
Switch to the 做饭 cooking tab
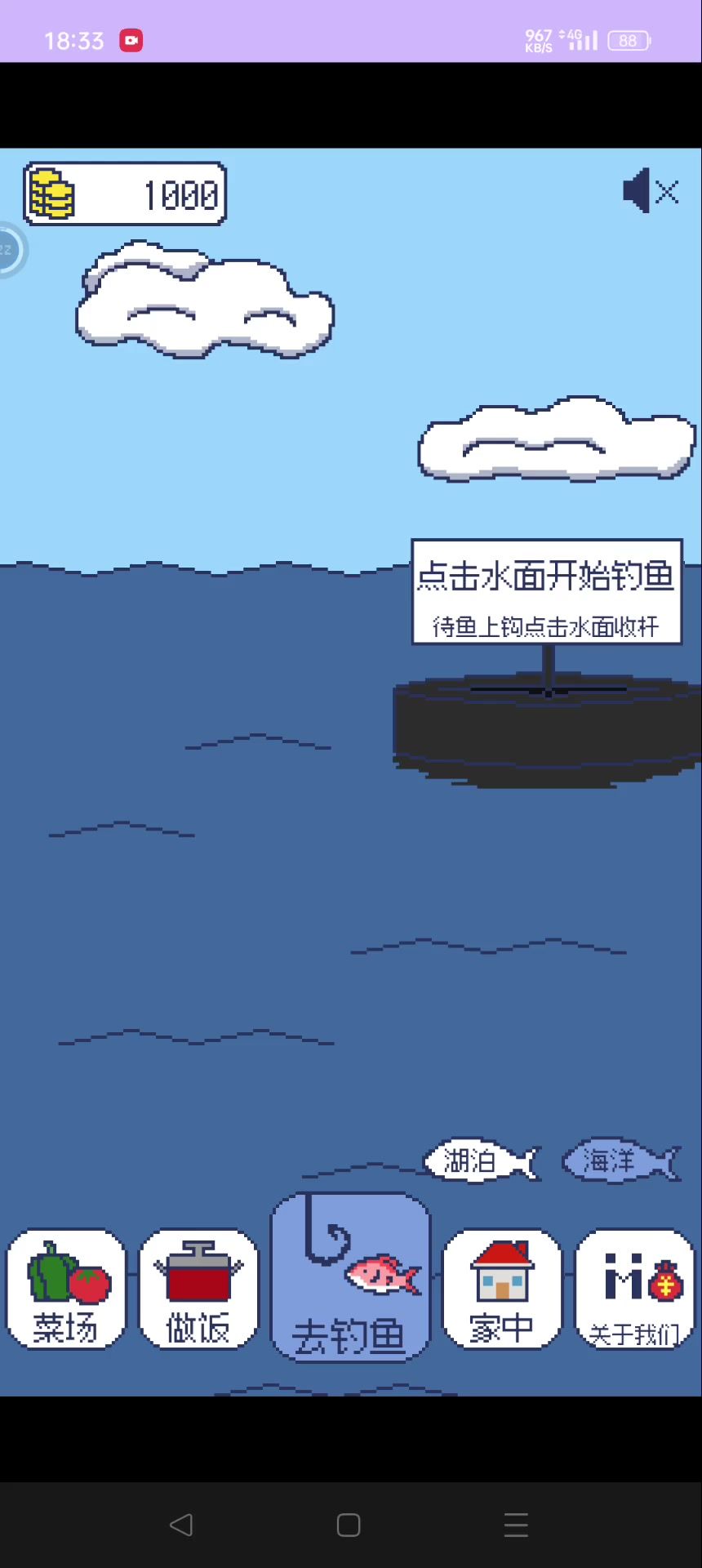198,1290
